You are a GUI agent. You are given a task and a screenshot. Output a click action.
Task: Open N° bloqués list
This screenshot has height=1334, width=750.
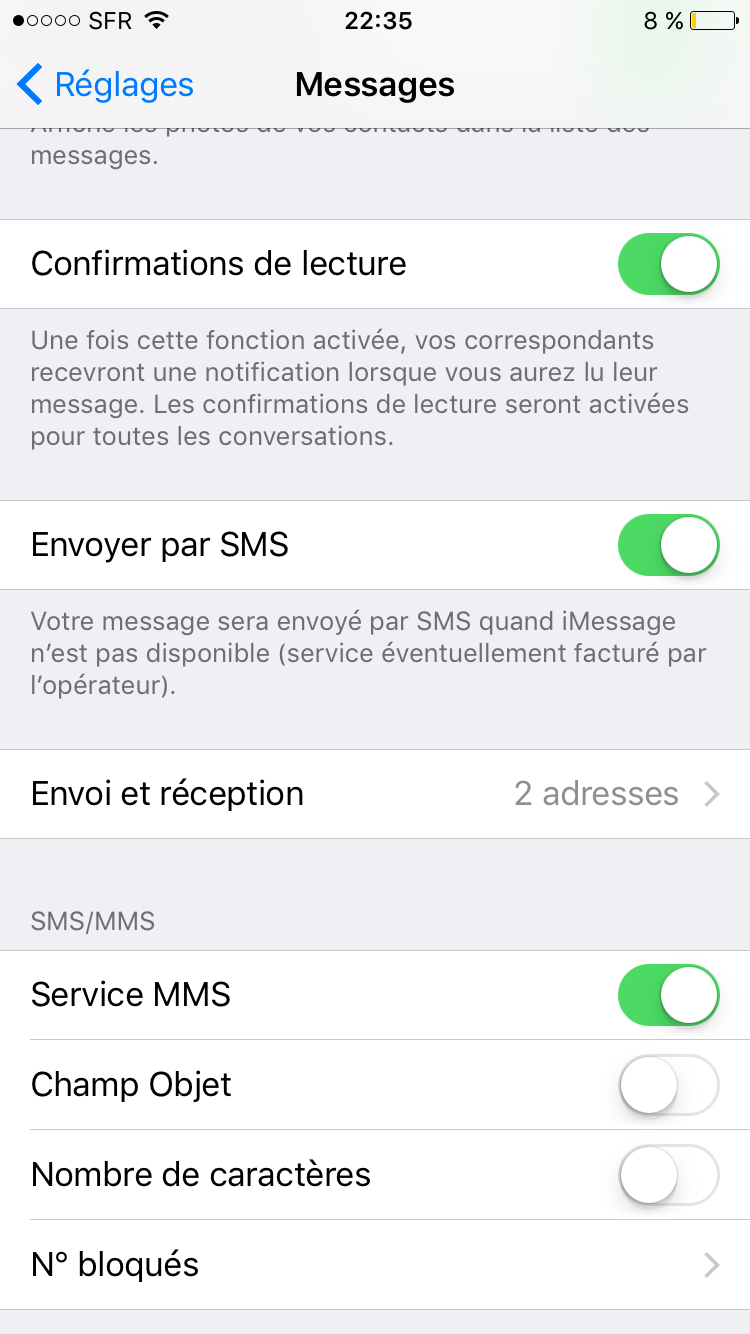[375, 1265]
